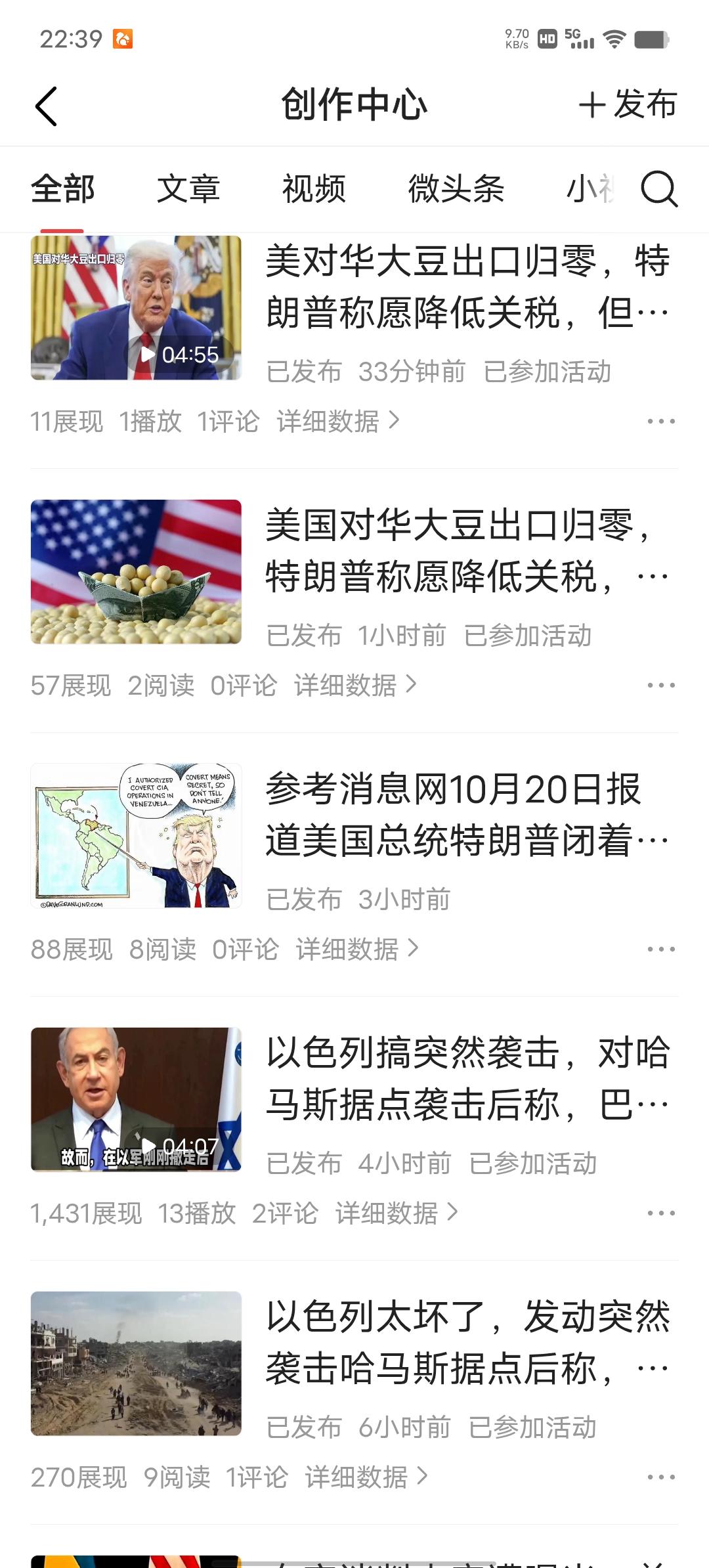Select the 全部 tab
Viewport: 709px width, 1568px height.
pos(63,190)
